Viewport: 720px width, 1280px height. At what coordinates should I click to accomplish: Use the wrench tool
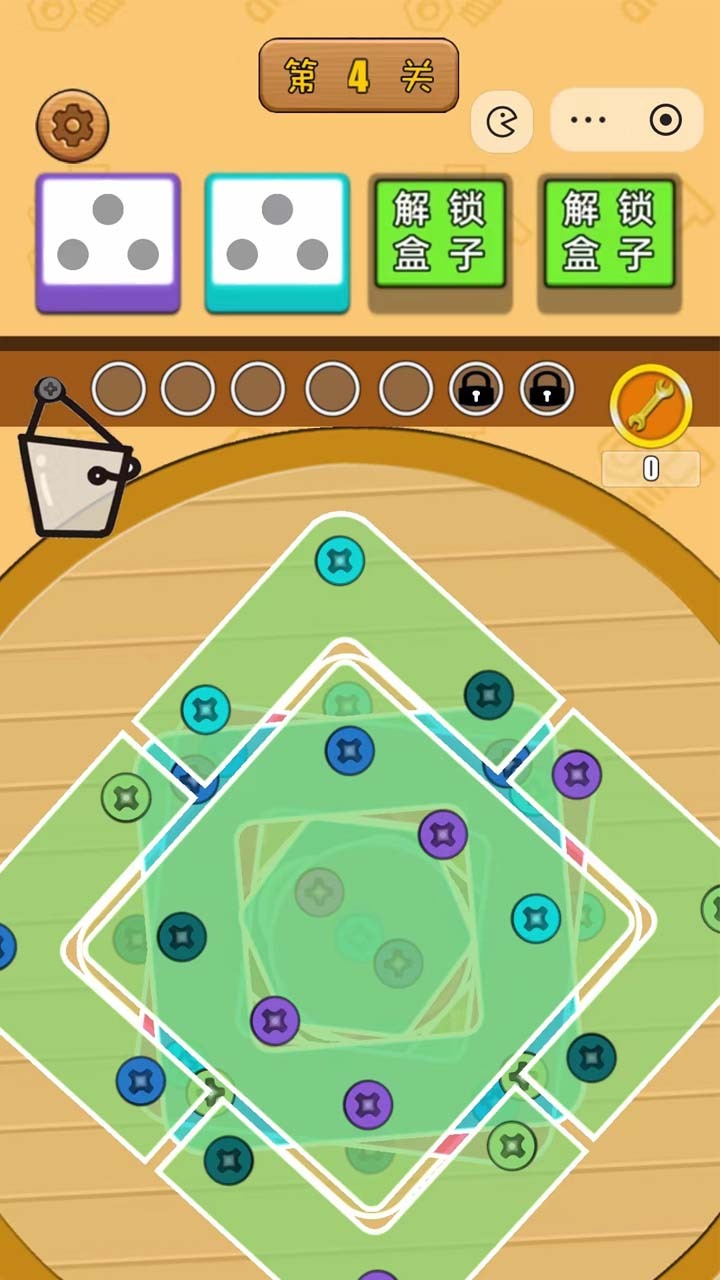click(651, 406)
